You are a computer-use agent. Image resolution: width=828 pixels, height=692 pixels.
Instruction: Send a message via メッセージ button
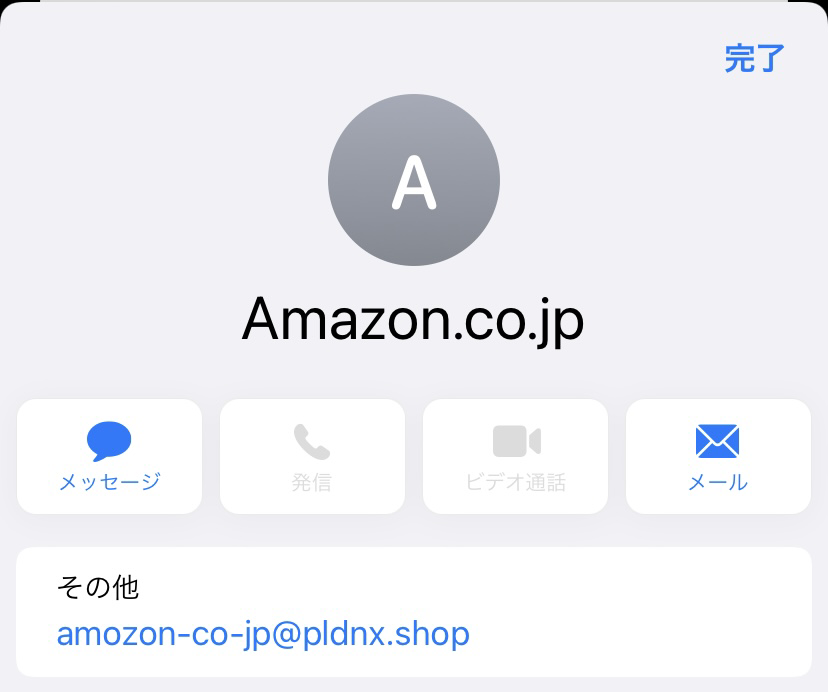click(x=109, y=457)
